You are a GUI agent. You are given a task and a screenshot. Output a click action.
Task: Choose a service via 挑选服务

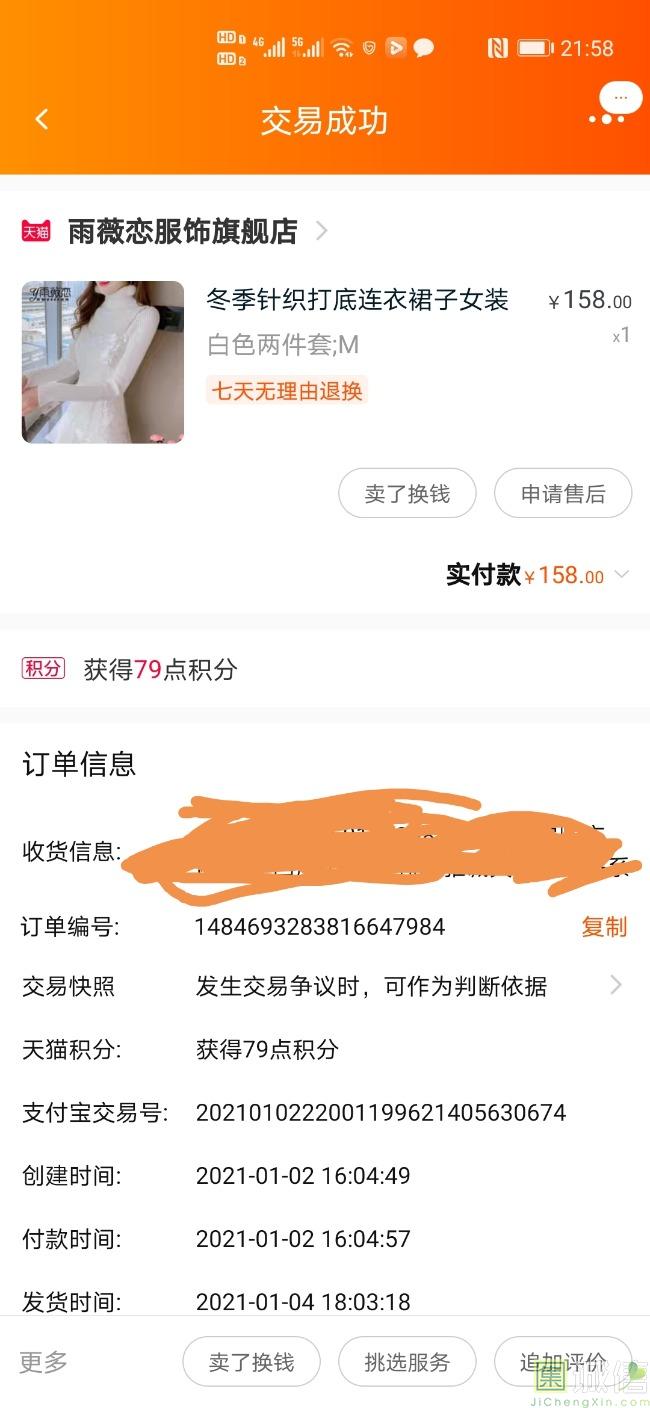tap(407, 1362)
